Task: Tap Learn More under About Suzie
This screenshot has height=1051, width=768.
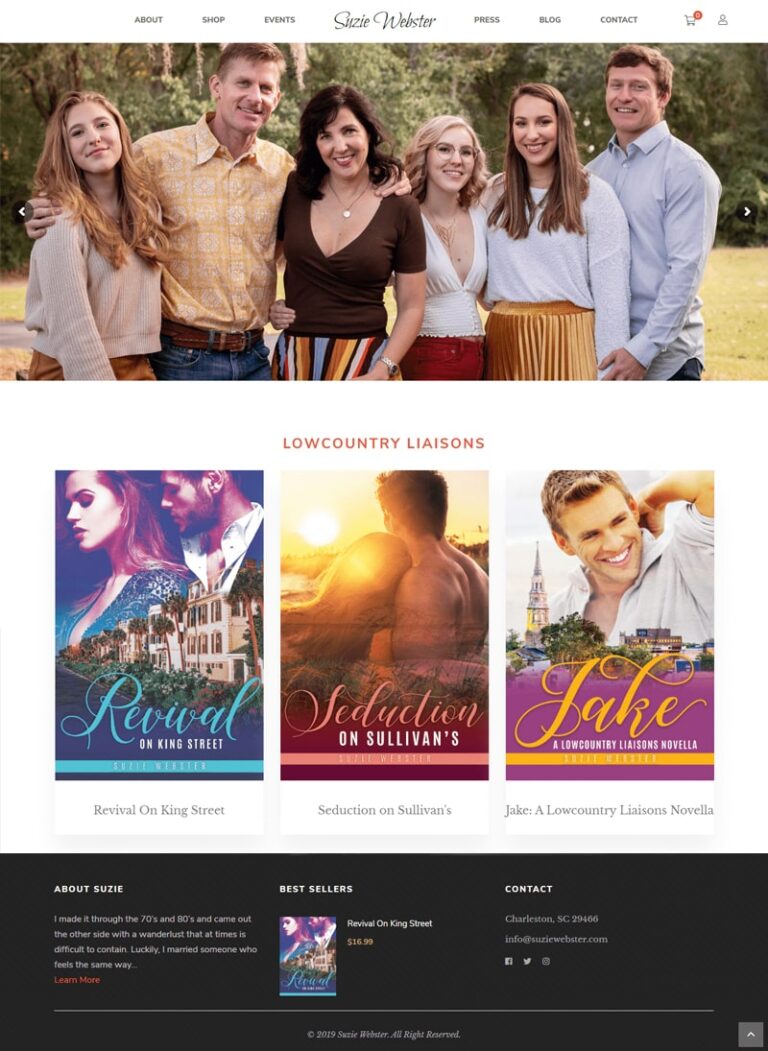Action: (77, 980)
